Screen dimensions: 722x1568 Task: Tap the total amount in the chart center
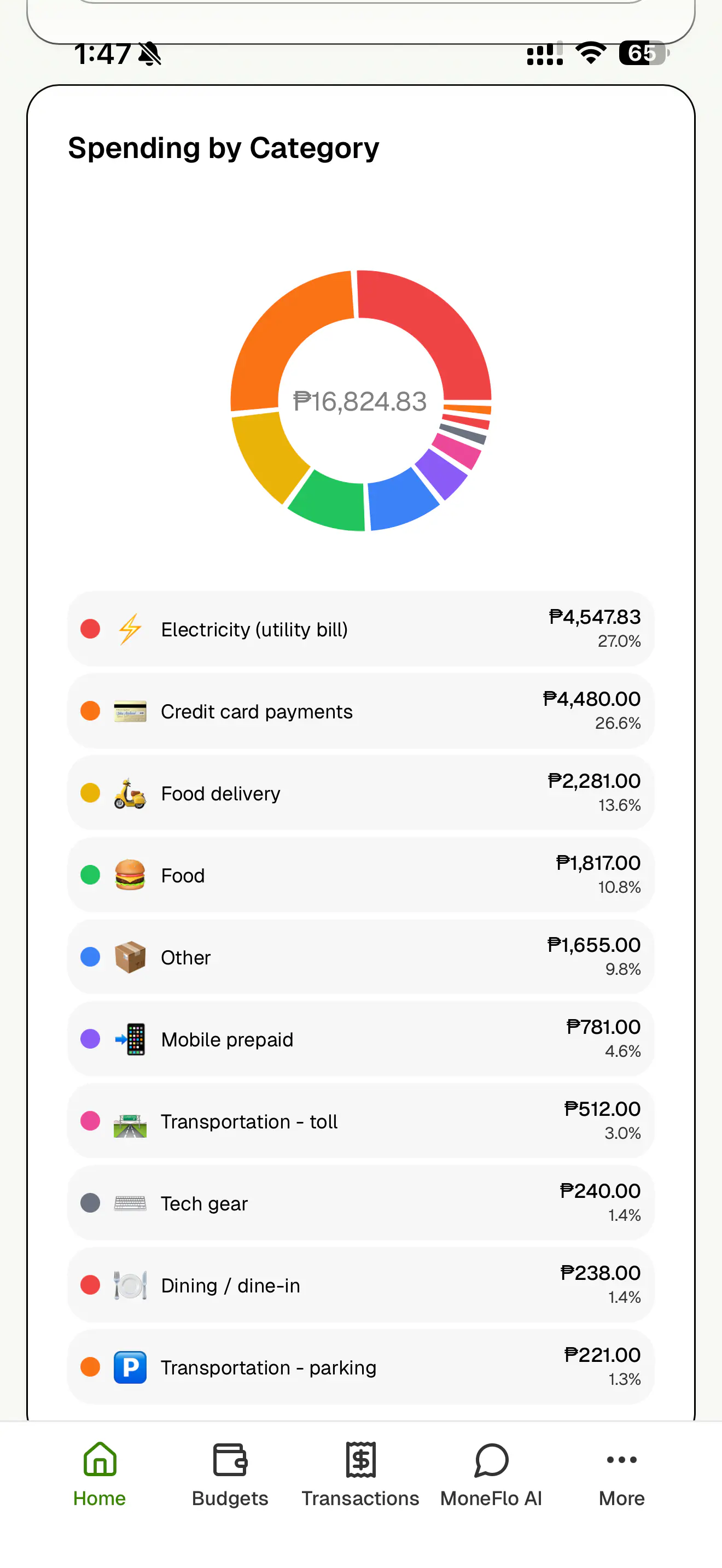[360, 401]
